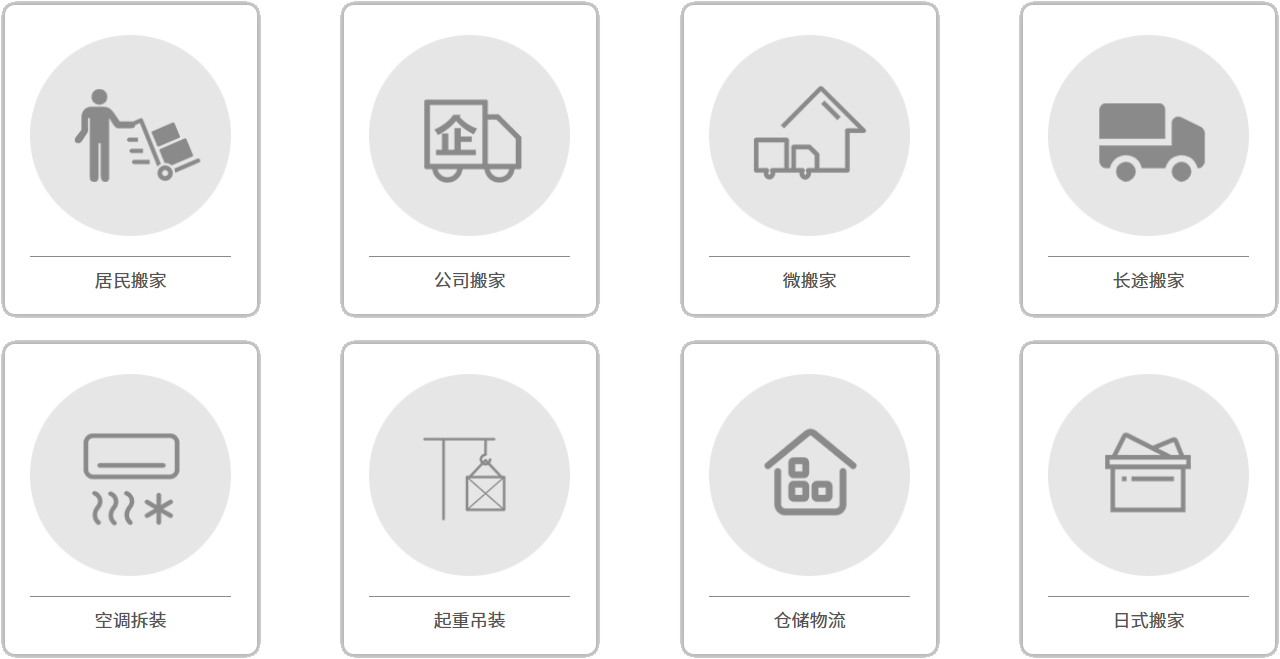View the 仓储物流 service card
This screenshot has height=659, width=1280.
[x=809, y=500]
